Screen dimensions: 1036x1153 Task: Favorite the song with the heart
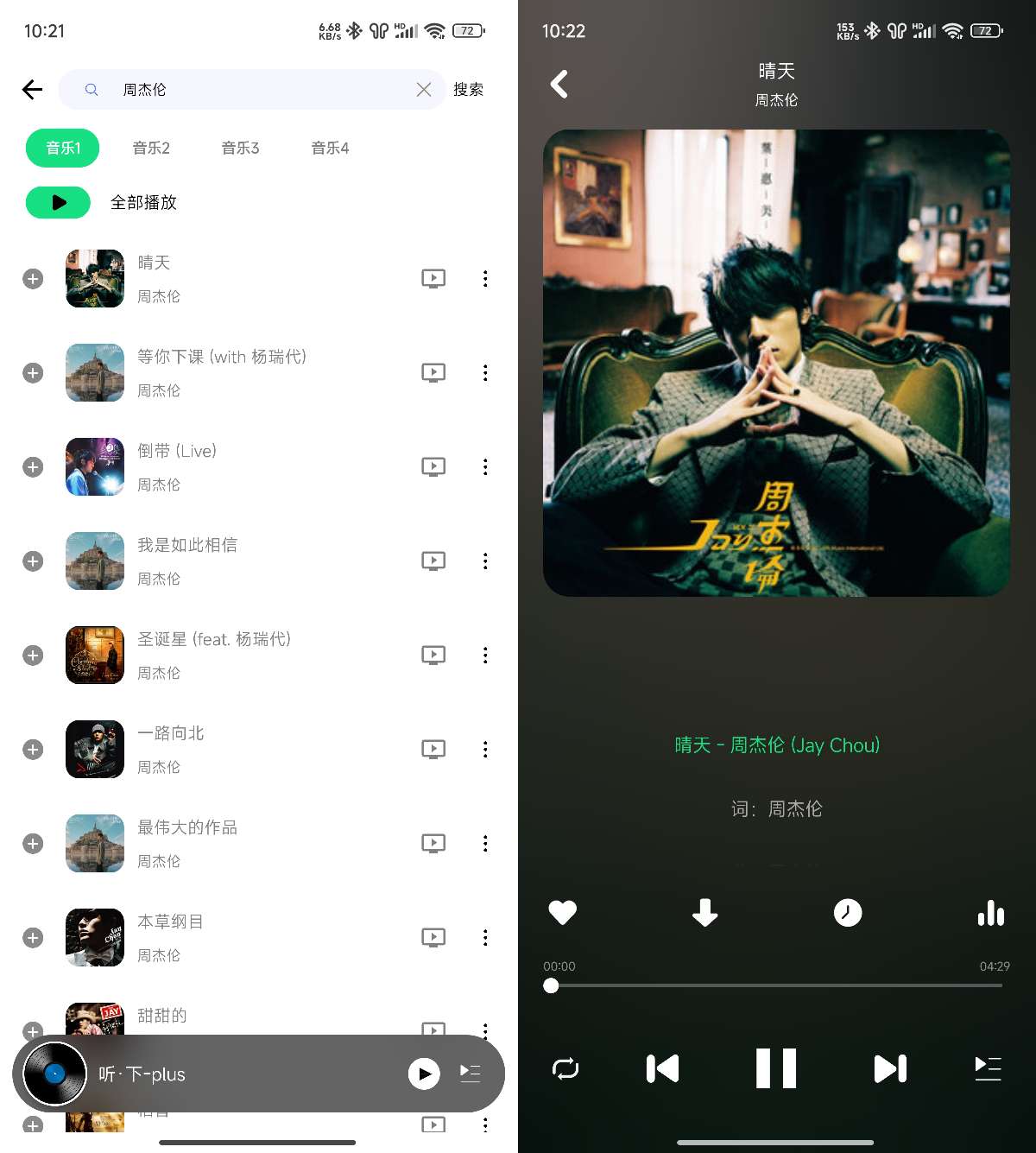tap(563, 913)
